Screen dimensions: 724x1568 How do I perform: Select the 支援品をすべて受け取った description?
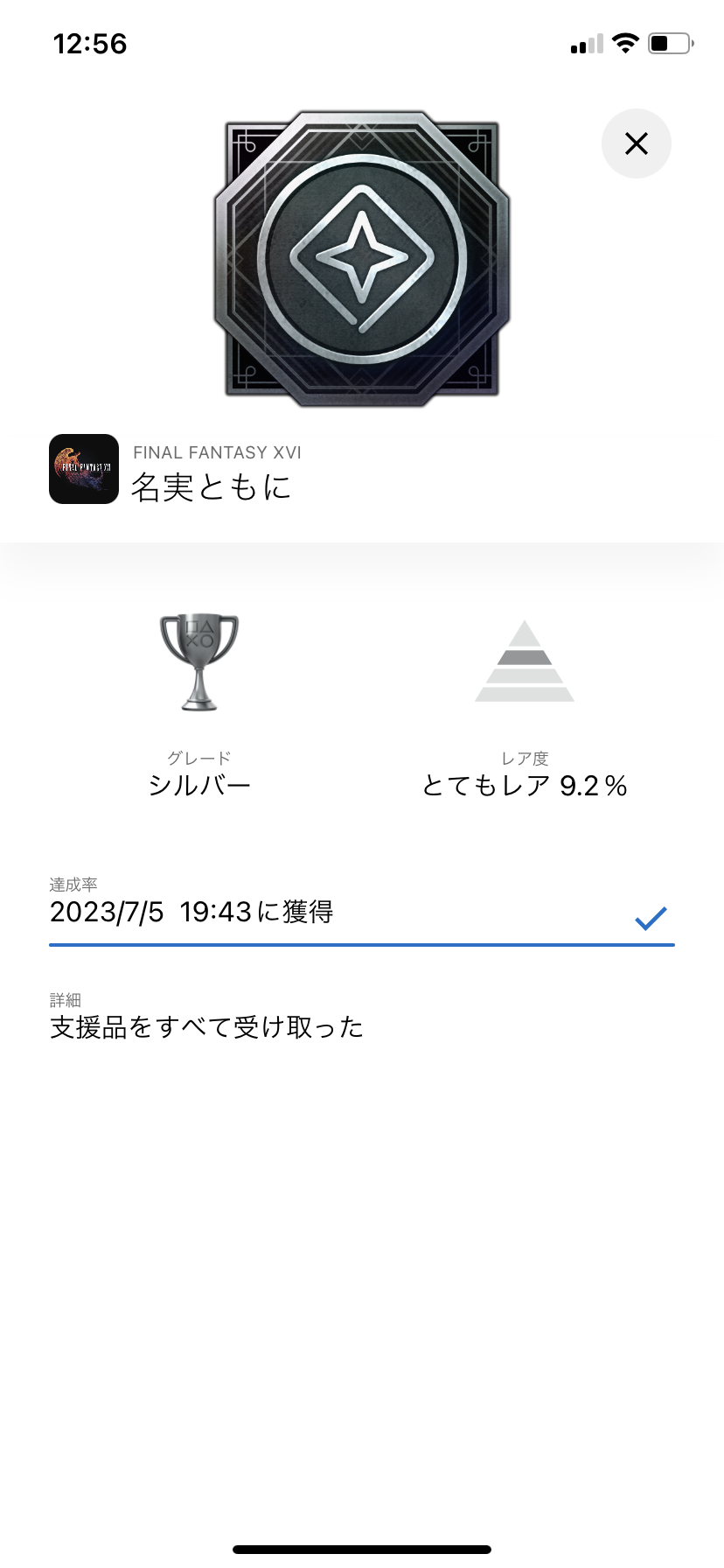pos(206,1027)
